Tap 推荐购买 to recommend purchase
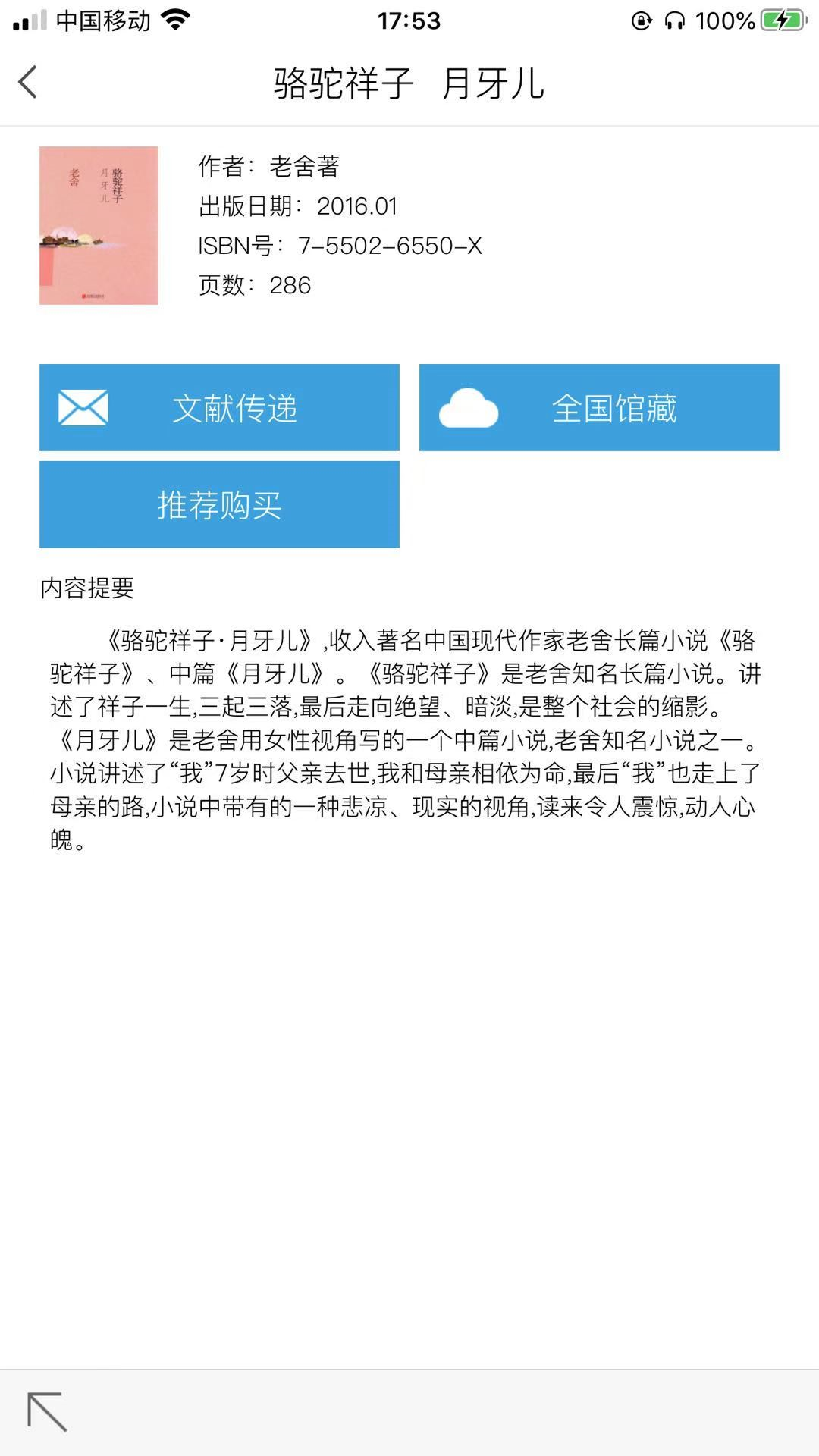819x1456 pixels. click(x=219, y=504)
